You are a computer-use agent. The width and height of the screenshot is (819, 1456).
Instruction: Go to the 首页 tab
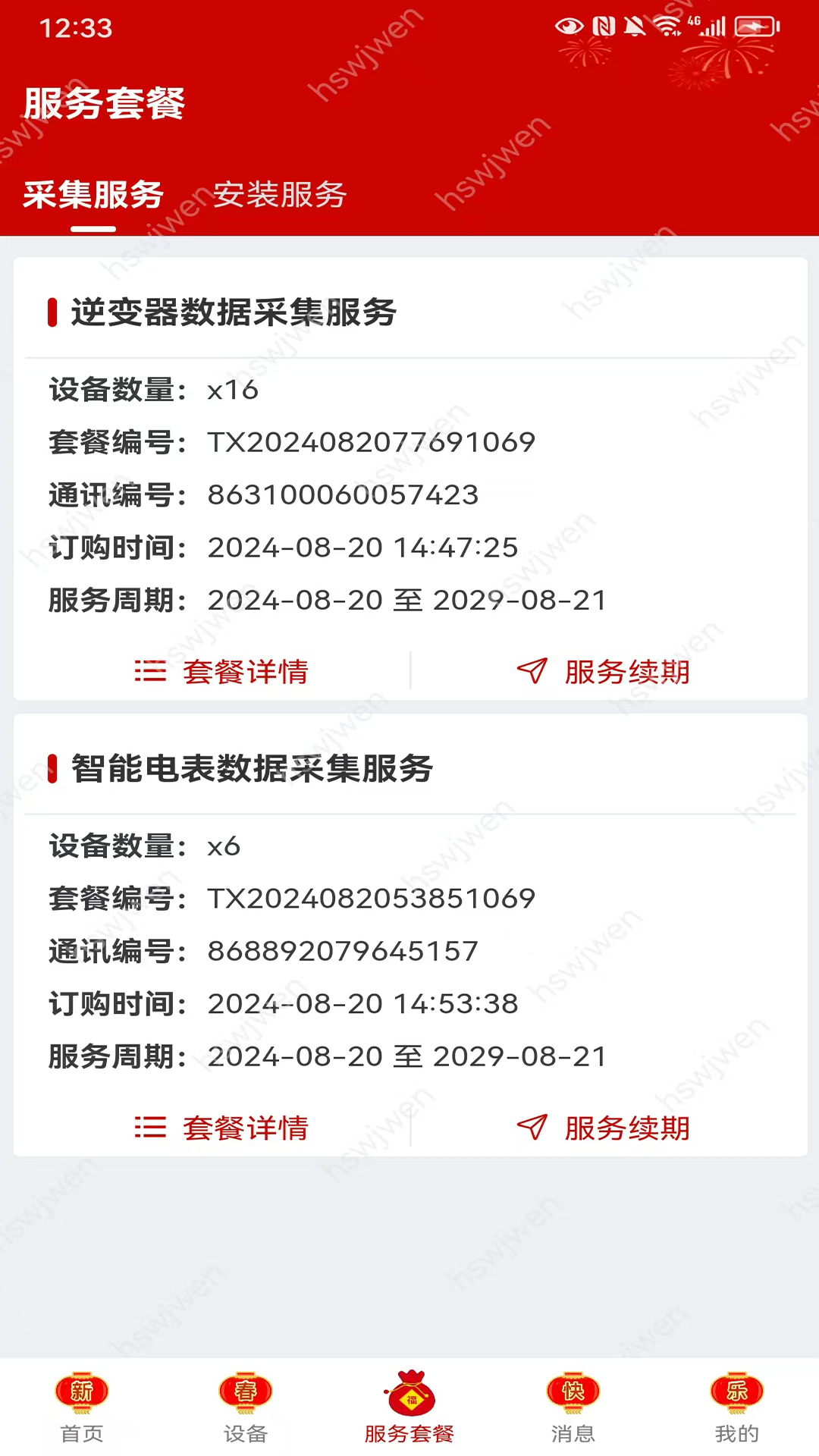point(82,1407)
